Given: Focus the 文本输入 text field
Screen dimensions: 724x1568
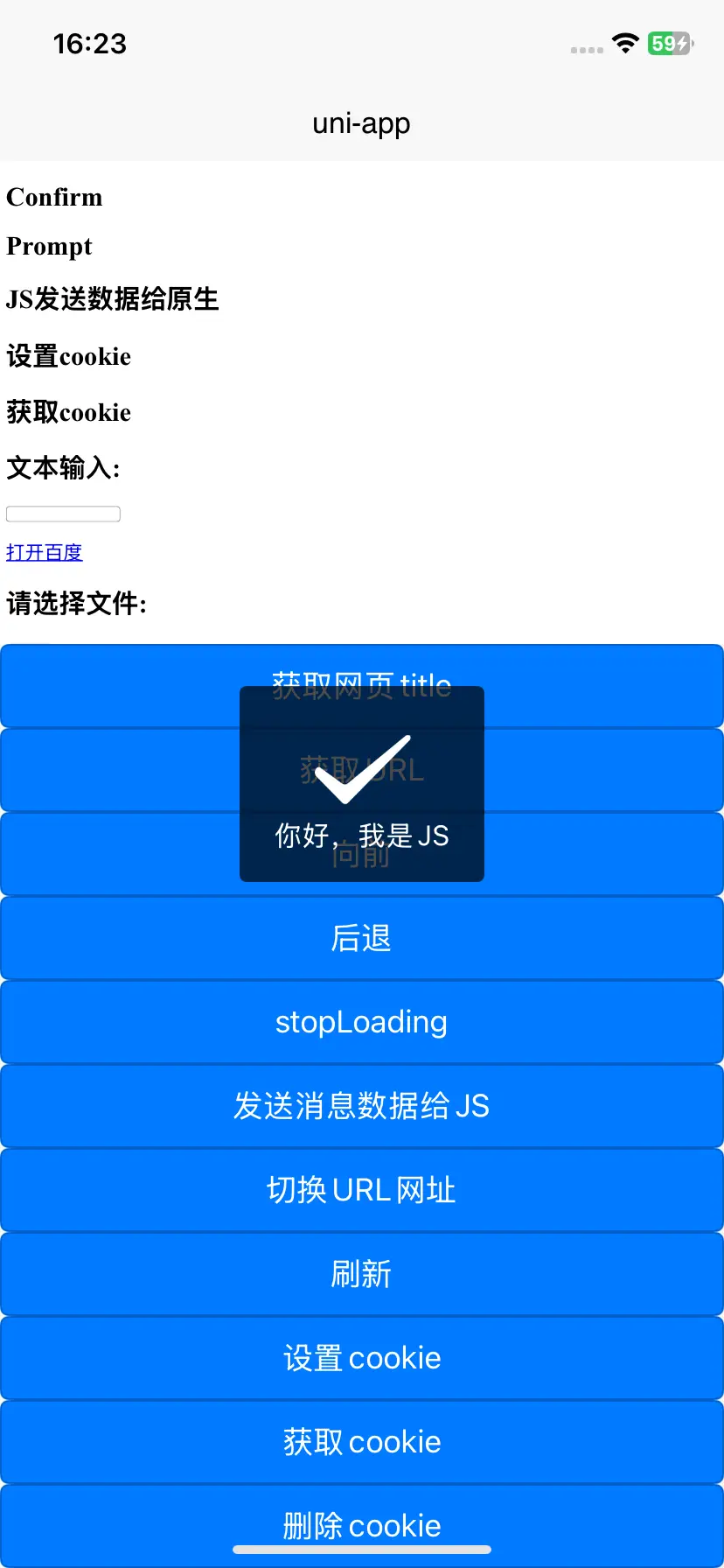Looking at the screenshot, I should coord(63,514).
